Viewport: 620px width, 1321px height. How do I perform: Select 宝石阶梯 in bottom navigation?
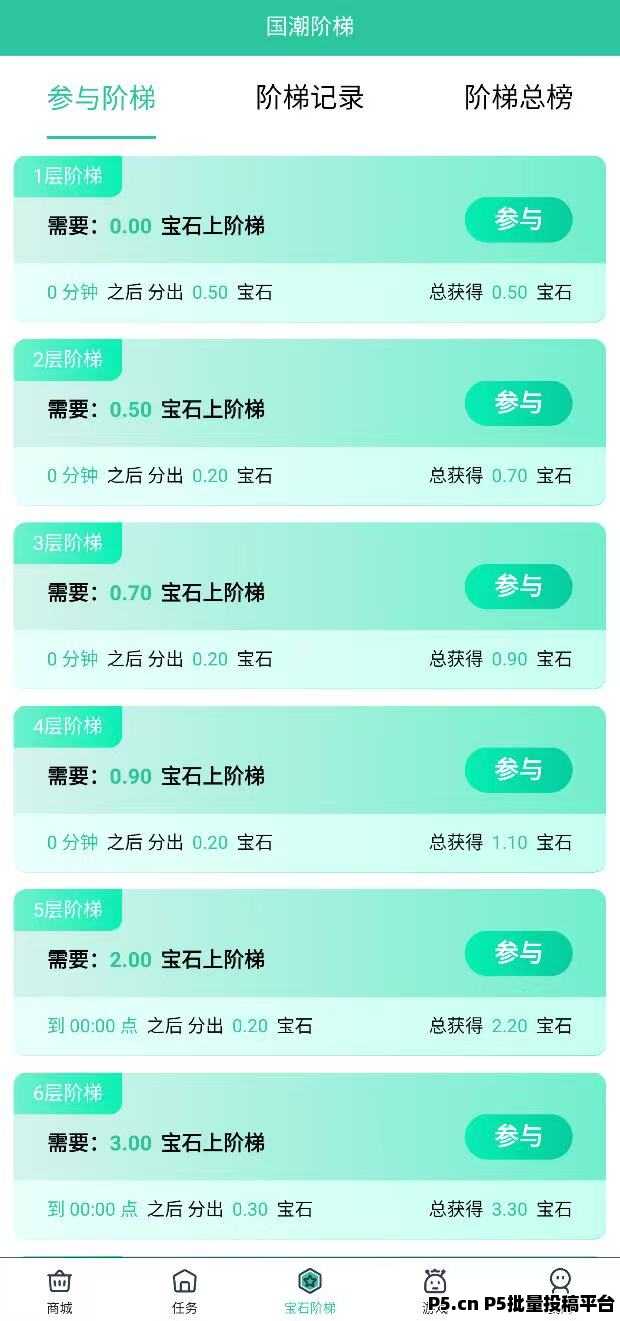(x=310, y=1291)
